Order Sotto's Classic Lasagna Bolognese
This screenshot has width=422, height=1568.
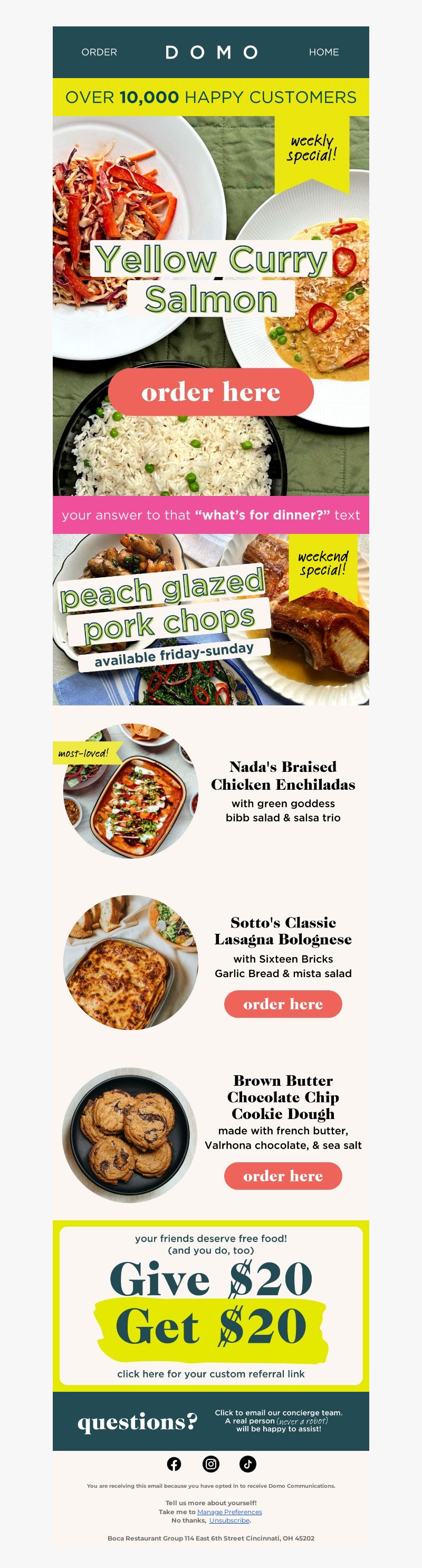coord(283,1003)
